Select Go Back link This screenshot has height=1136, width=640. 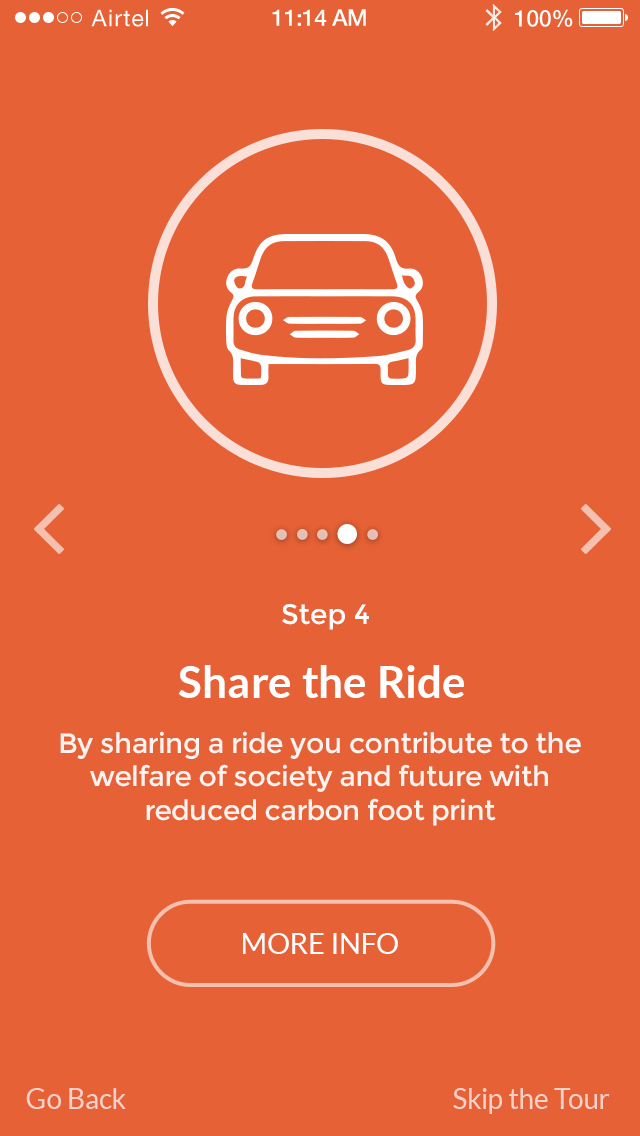point(76,1099)
